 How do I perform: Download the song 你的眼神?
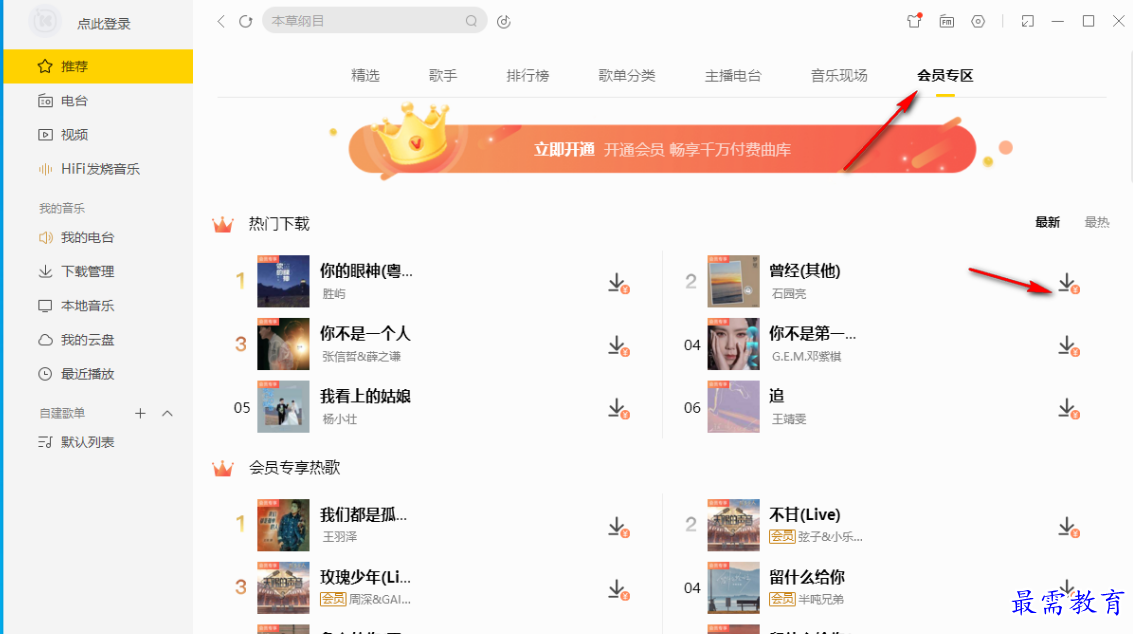[617, 283]
